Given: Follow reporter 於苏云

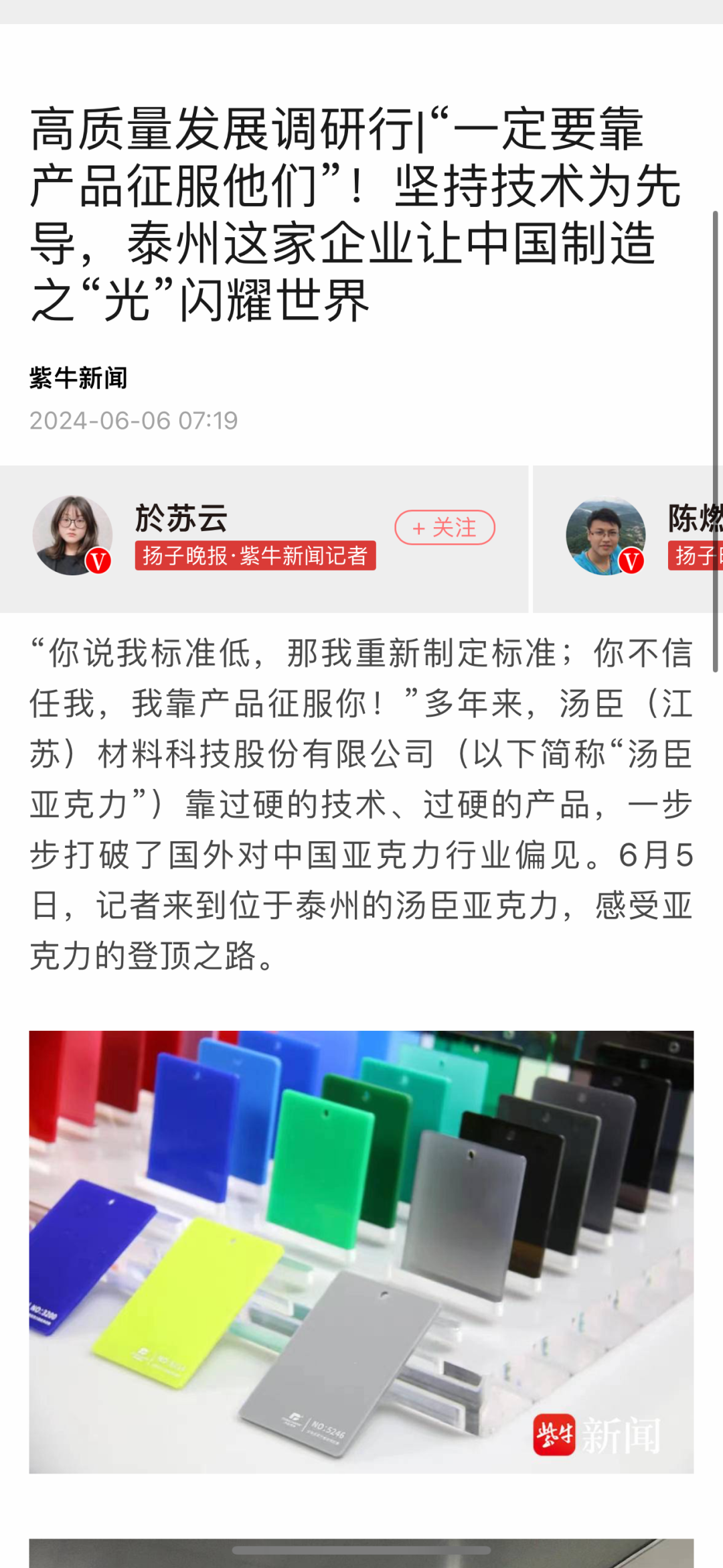Looking at the screenshot, I should (445, 528).
